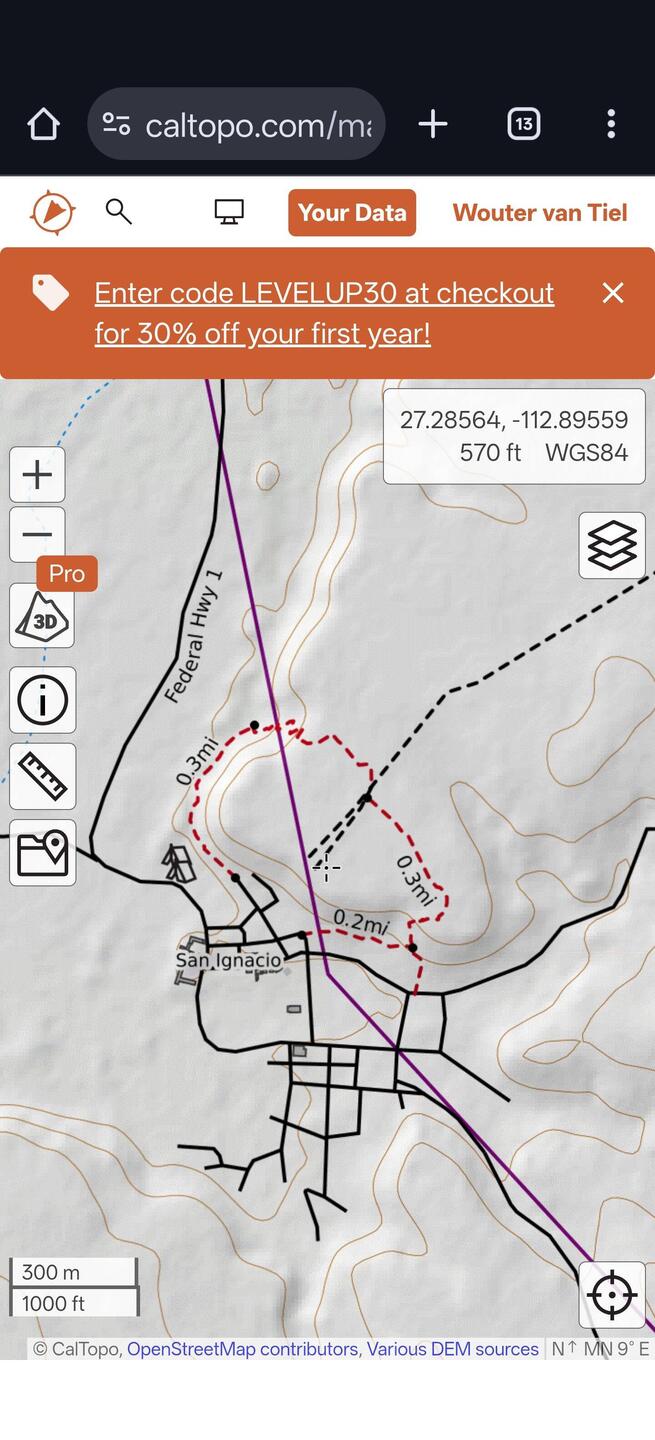The width and height of the screenshot is (655, 1440).
Task: Open the Your Data panel
Action: 352,213
